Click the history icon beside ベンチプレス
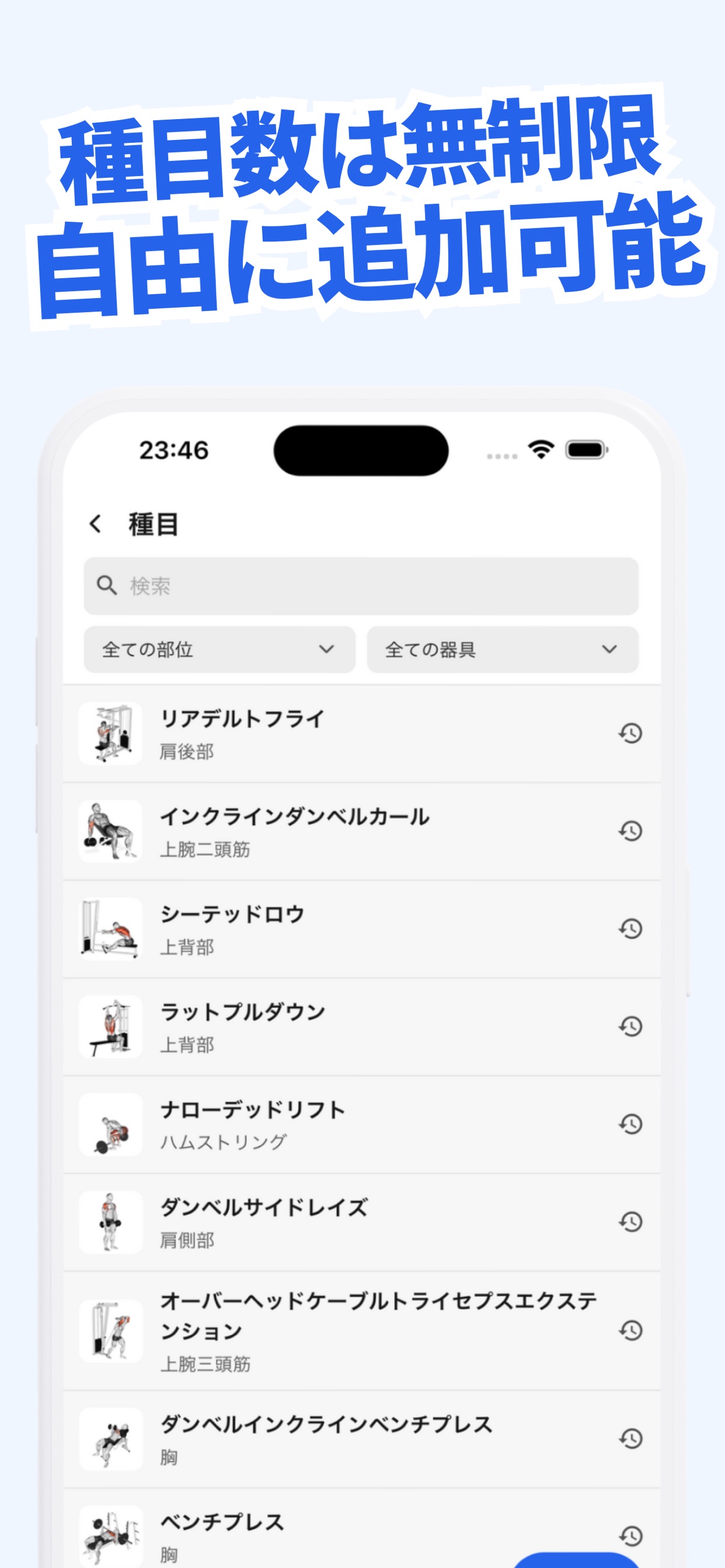 (x=631, y=1536)
